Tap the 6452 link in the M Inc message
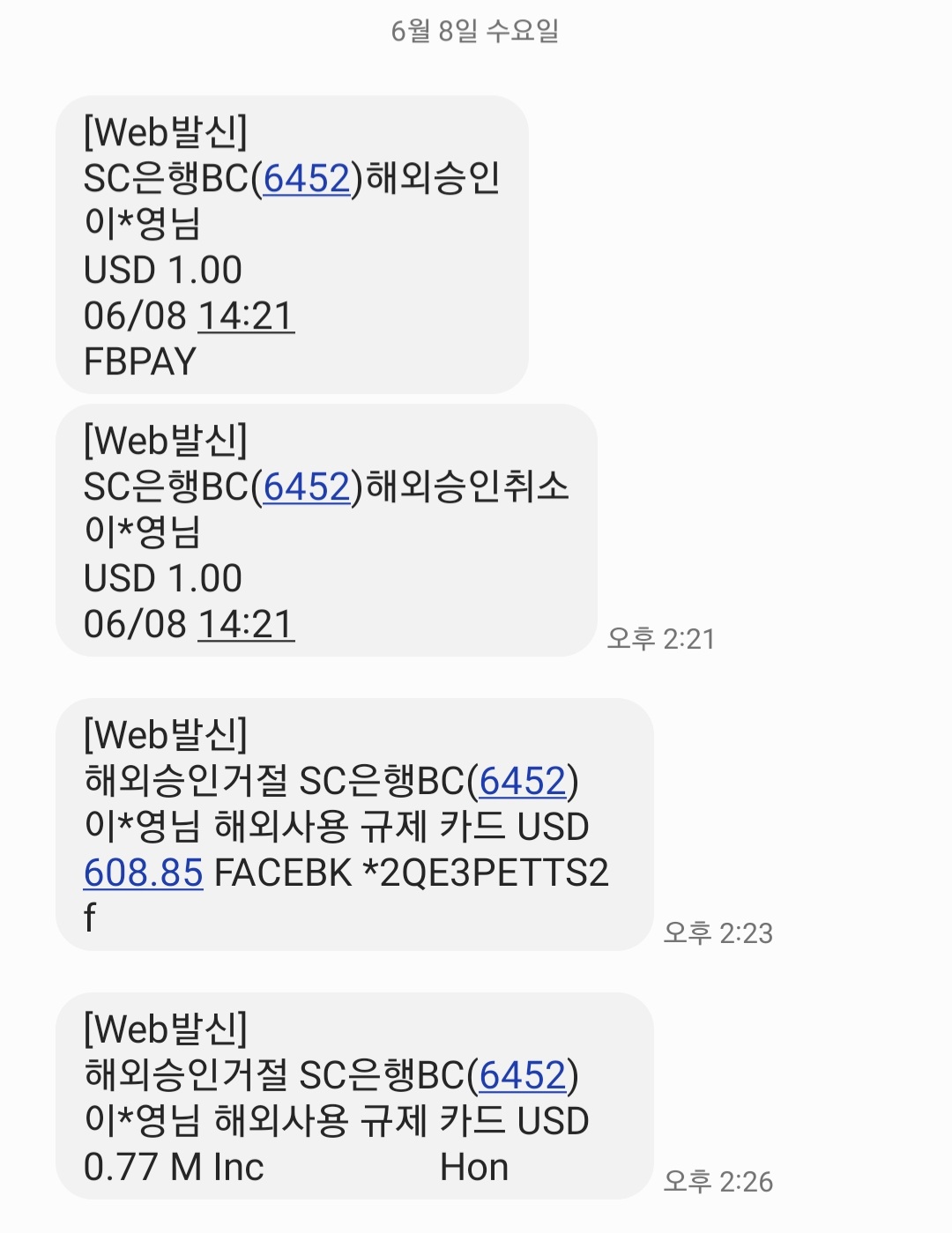952x1233 pixels. pos(523,1075)
